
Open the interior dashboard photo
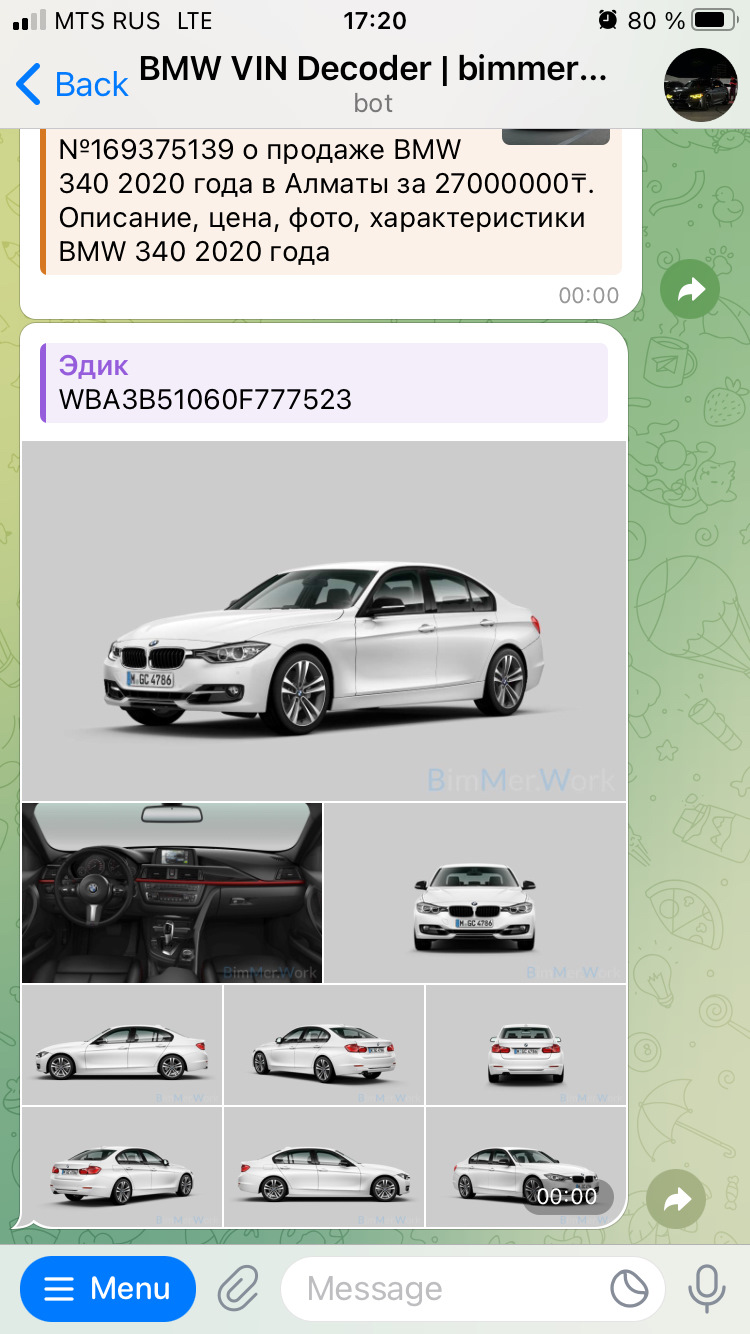172,893
